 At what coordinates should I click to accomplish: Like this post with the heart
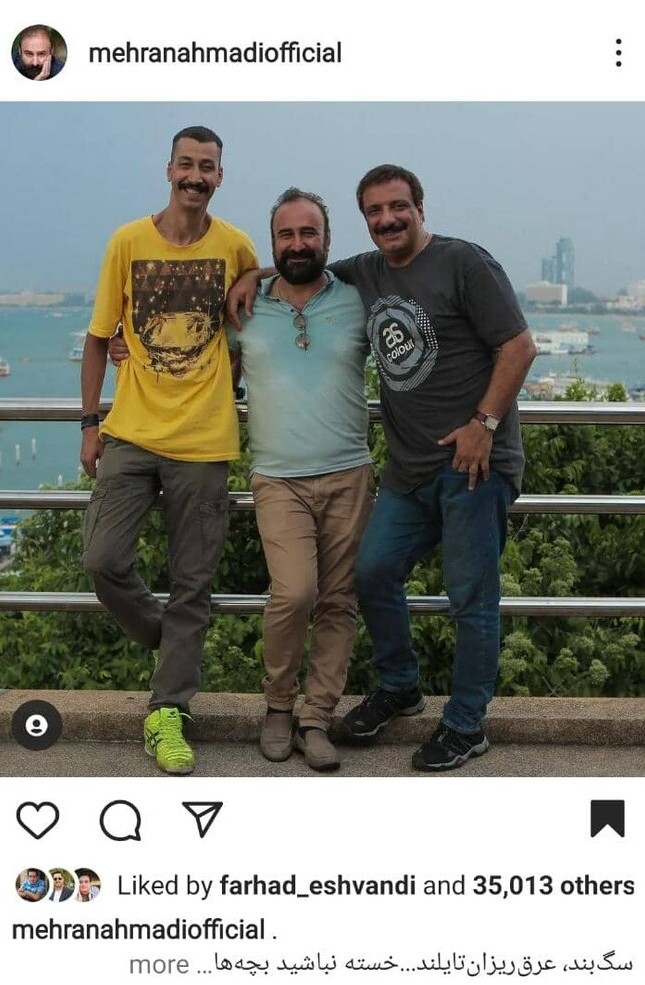pos(38,820)
